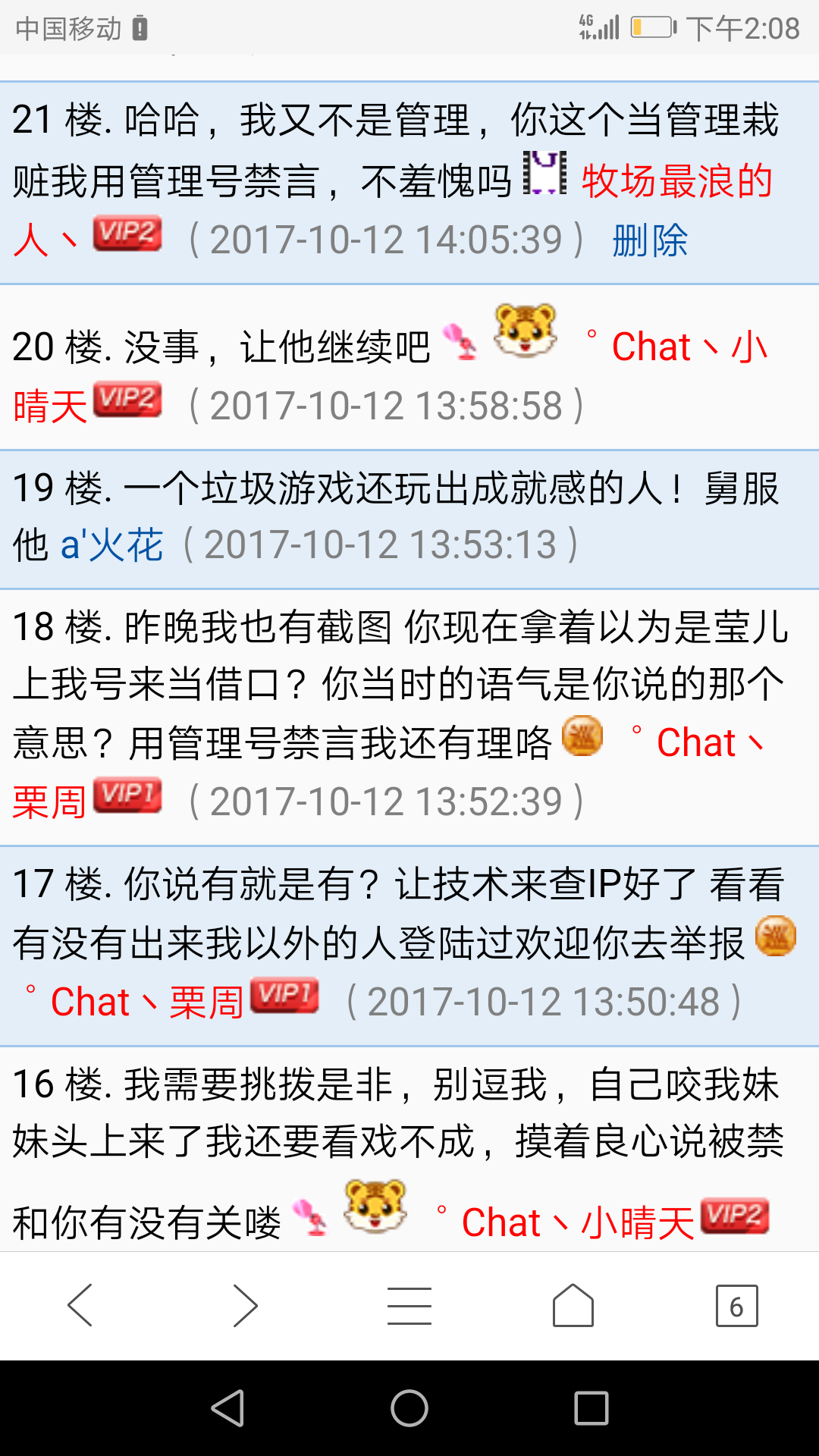The height and width of the screenshot is (1456, 819).
Task: Go to the browser home page
Action: 573,1305
